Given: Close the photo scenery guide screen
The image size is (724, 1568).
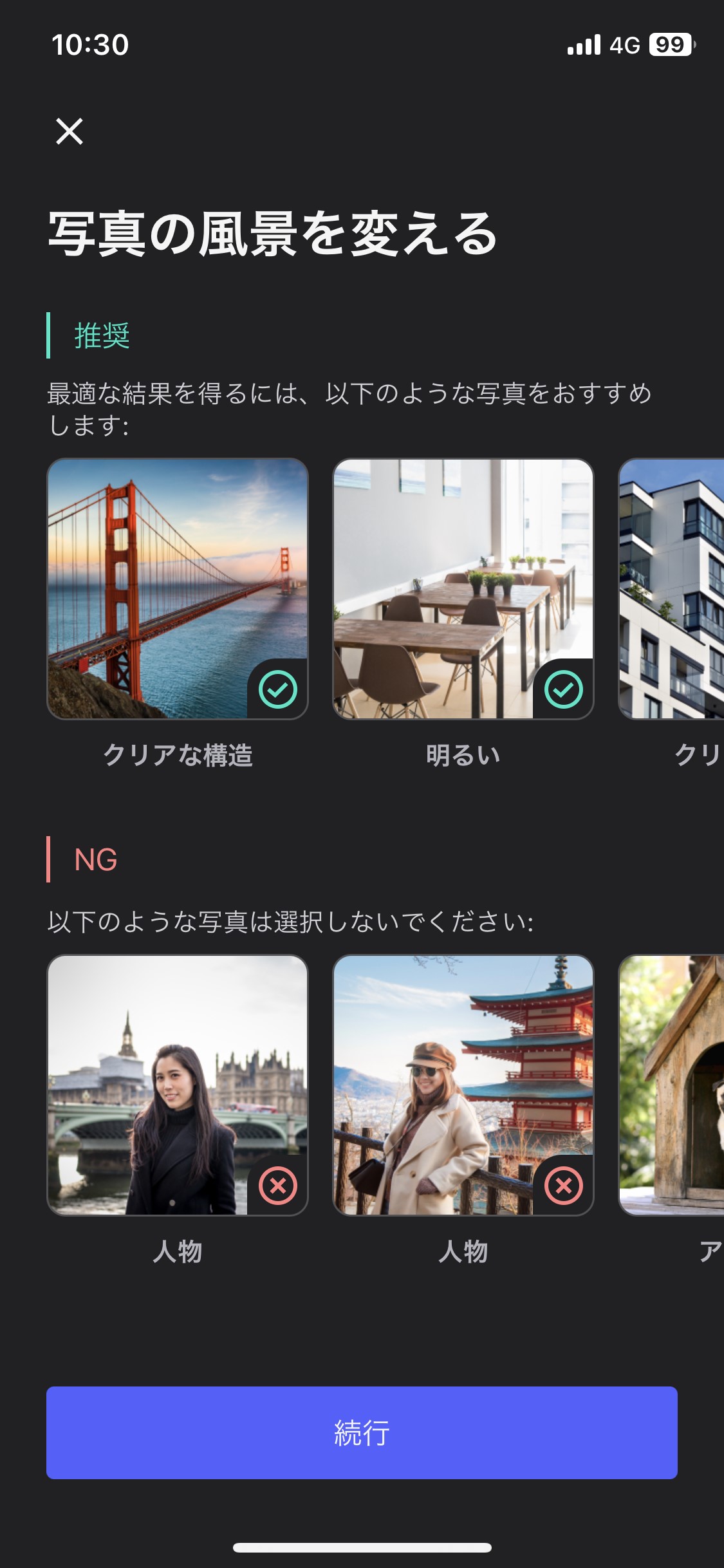Looking at the screenshot, I should 70,131.
